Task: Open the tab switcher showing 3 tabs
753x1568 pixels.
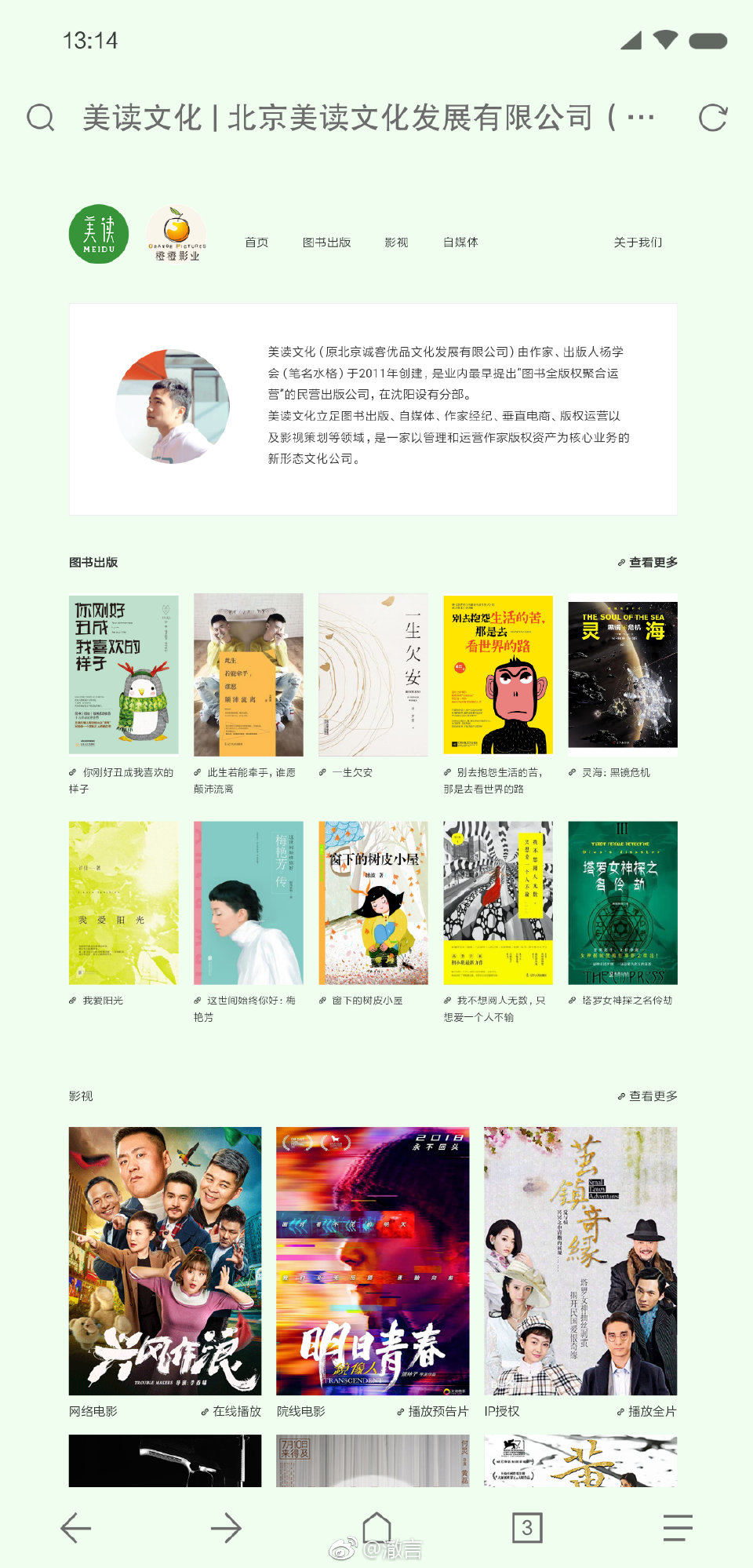Action: coord(527,1526)
